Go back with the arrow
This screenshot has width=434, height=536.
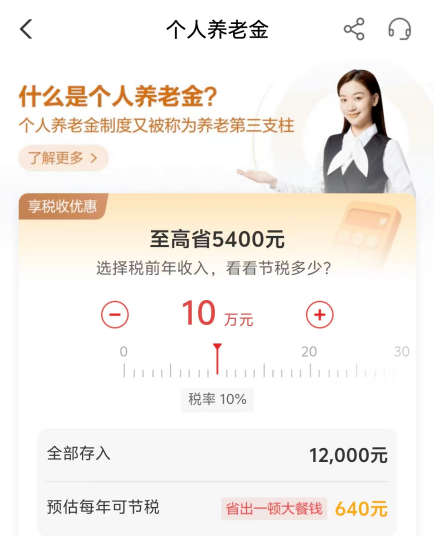pyautogui.click(x=26, y=29)
